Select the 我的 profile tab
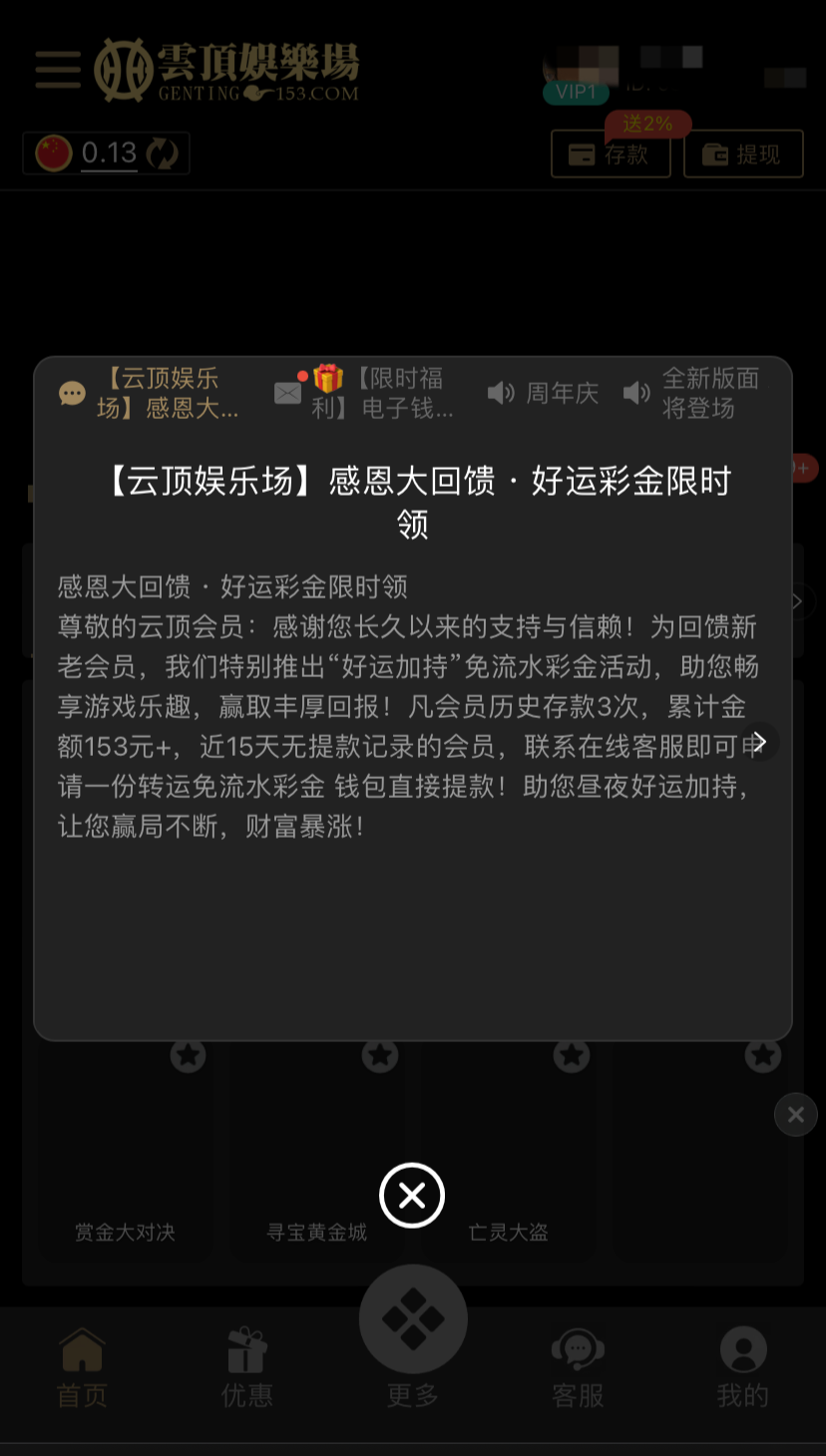Image resolution: width=826 pixels, height=1456 pixels. click(x=741, y=1371)
